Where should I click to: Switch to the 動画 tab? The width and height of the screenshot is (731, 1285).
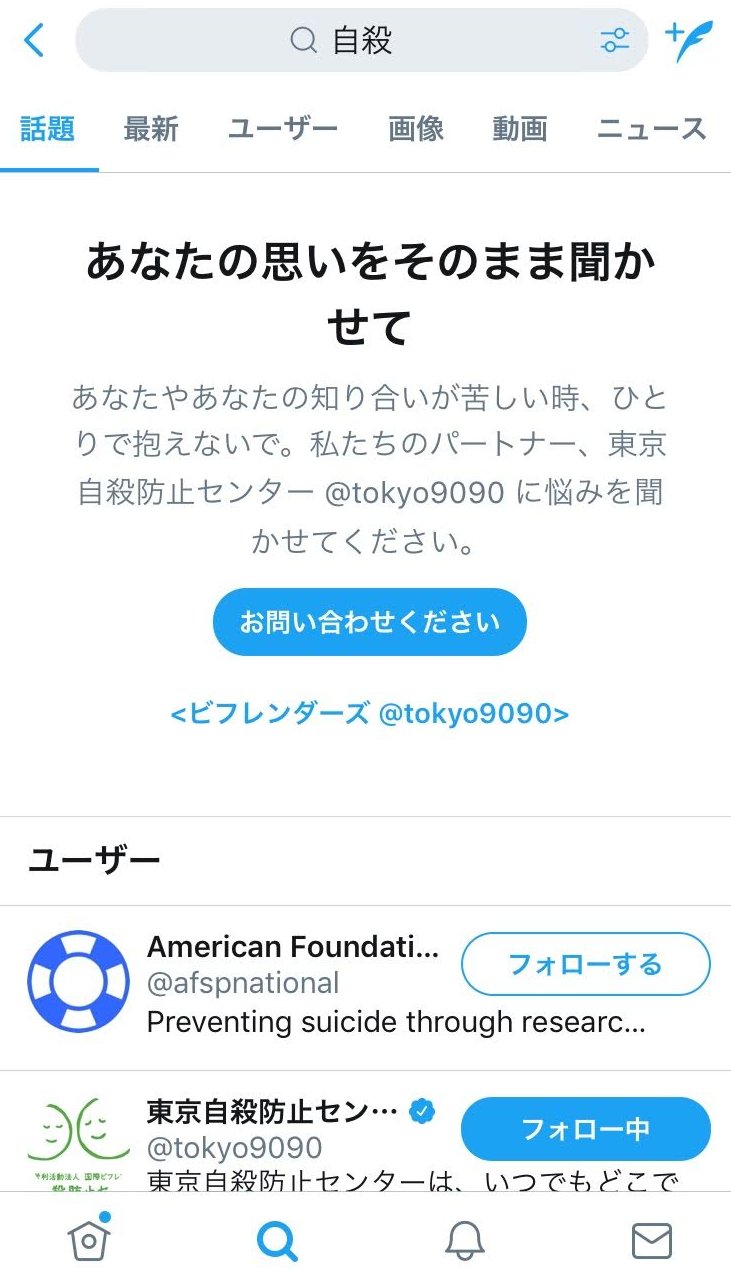520,129
